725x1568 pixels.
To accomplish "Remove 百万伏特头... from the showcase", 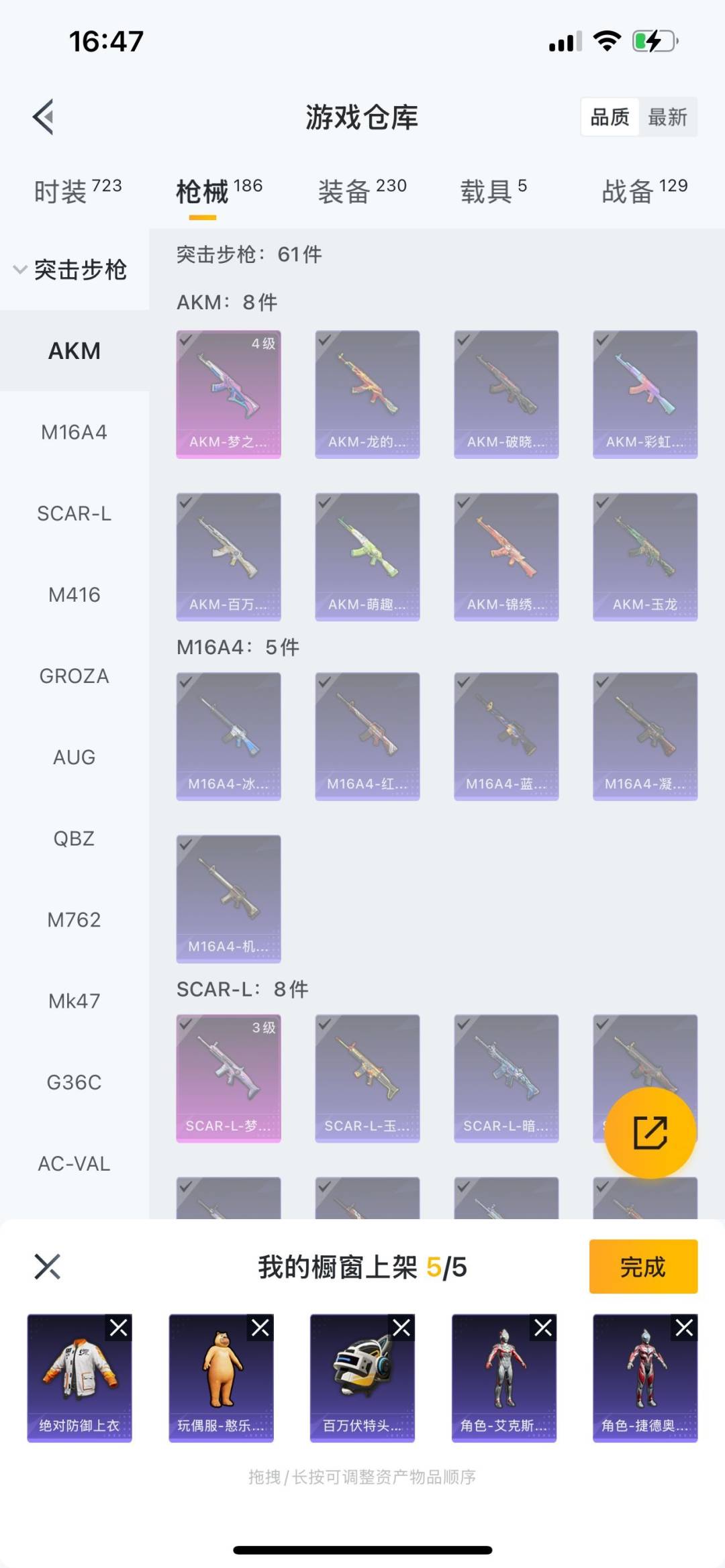I will tap(401, 1328).
